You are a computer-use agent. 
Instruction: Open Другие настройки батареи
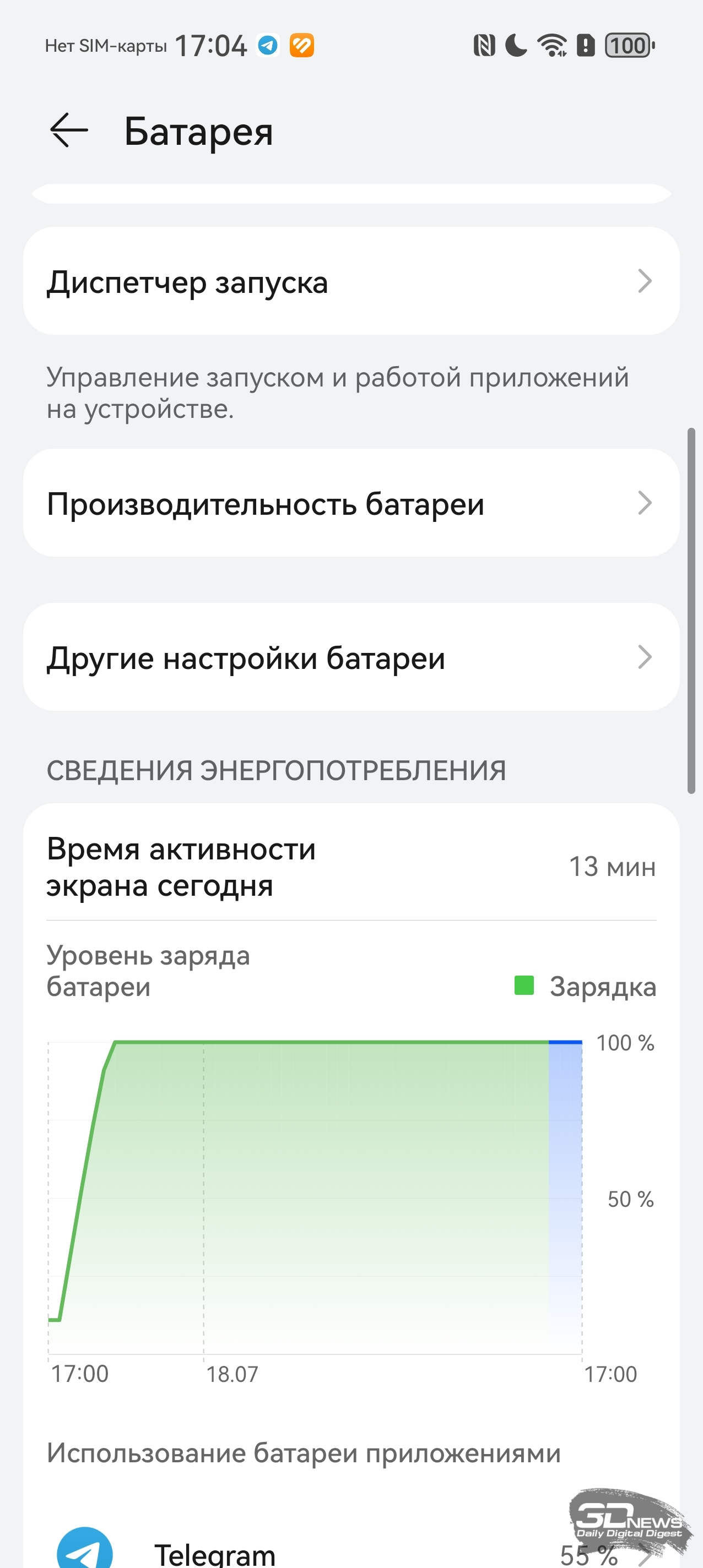pos(351,657)
